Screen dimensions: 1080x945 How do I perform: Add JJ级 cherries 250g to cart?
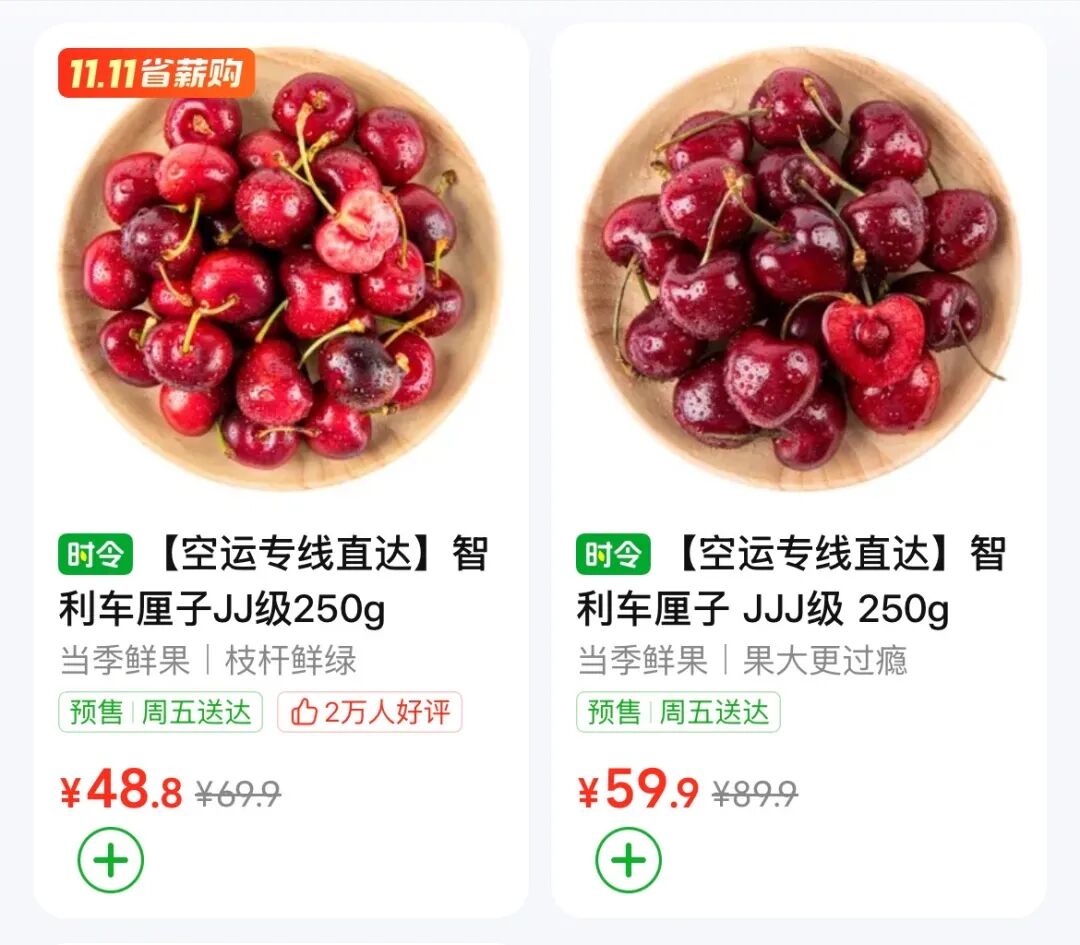(x=111, y=860)
